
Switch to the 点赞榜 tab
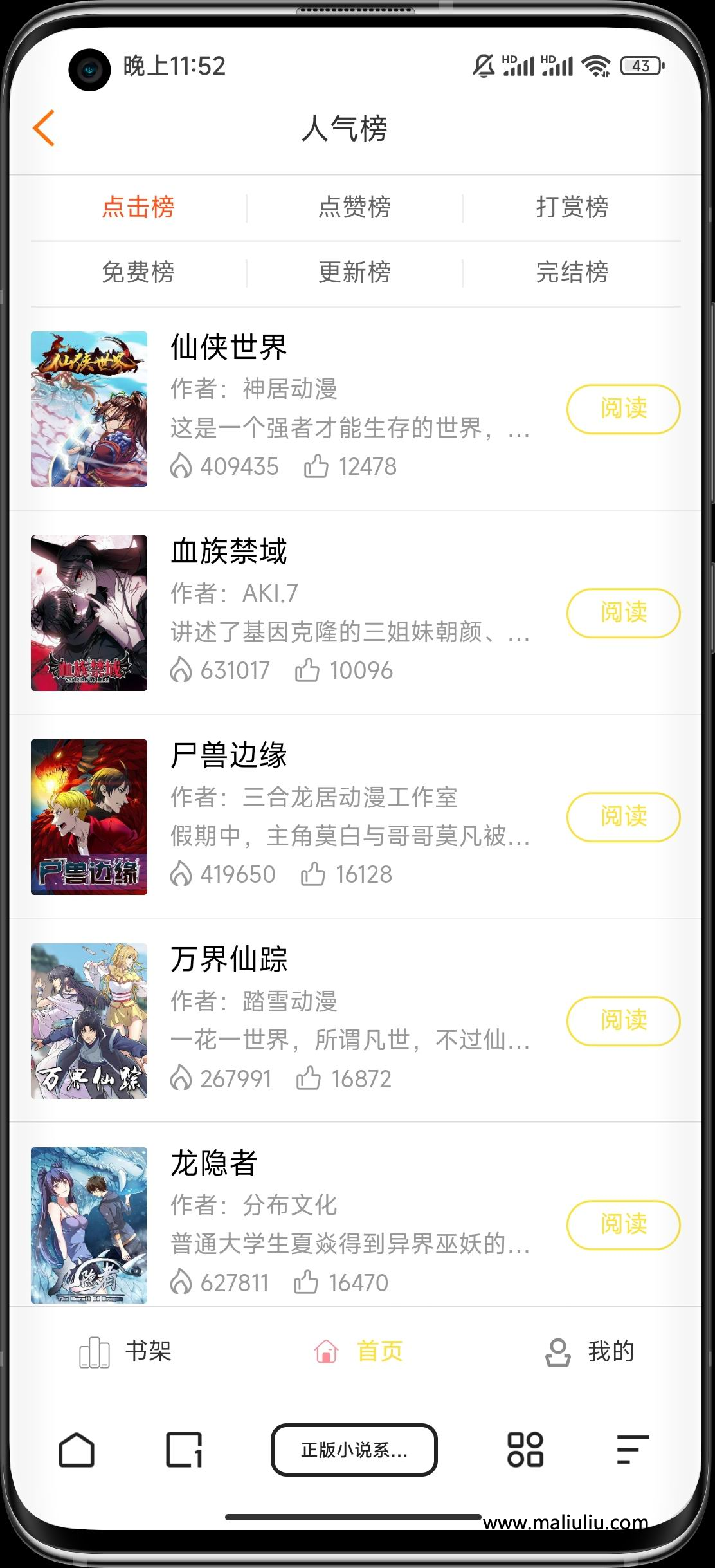pyautogui.click(x=356, y=207)
